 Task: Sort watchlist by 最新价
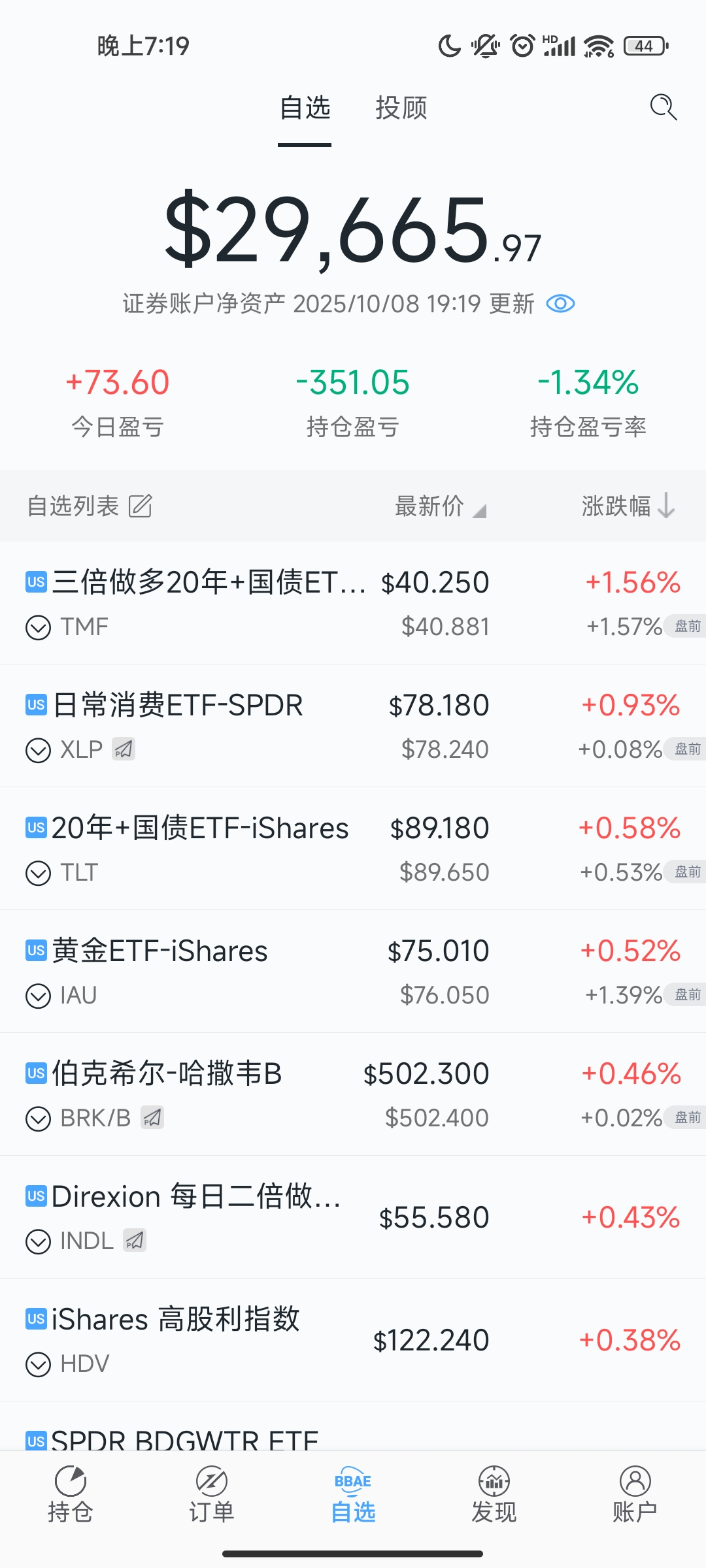(439, 506)
